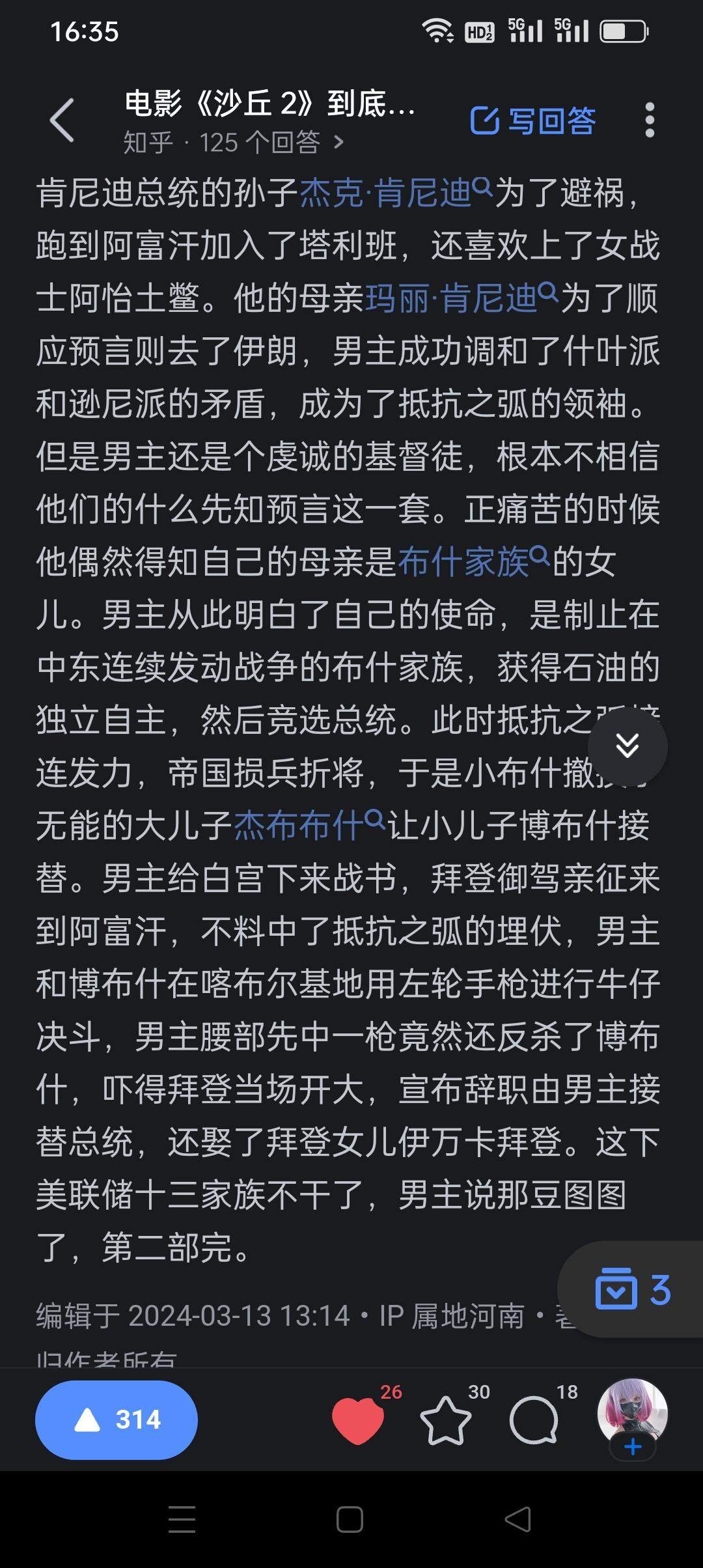Screen dimensions: 703x1568
Task: Tap the system home button
Action: 350,1520
